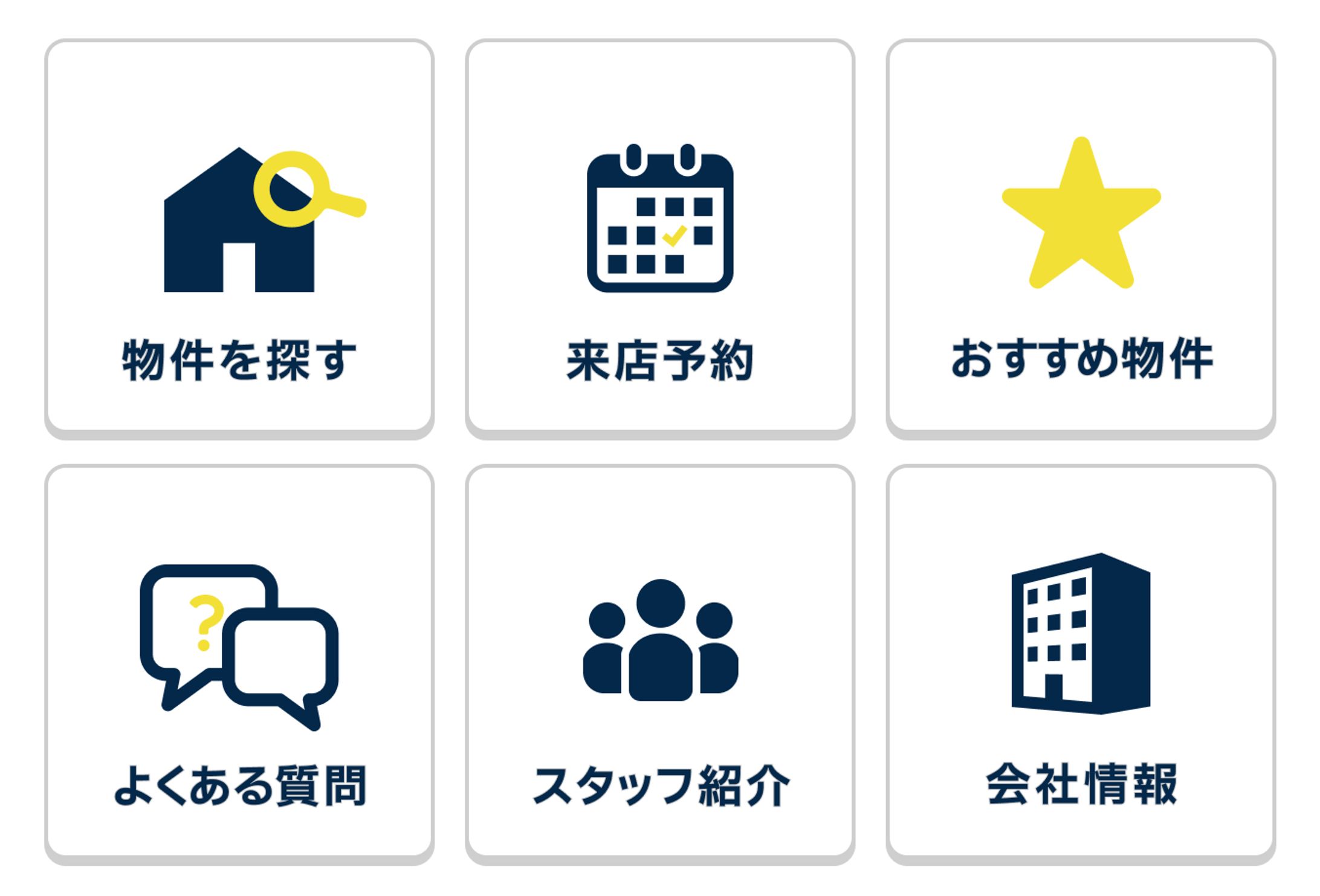Tap the スタッフ紹介 staff introduction card
Screen dimensions: 1320x896
pos(660,663)
